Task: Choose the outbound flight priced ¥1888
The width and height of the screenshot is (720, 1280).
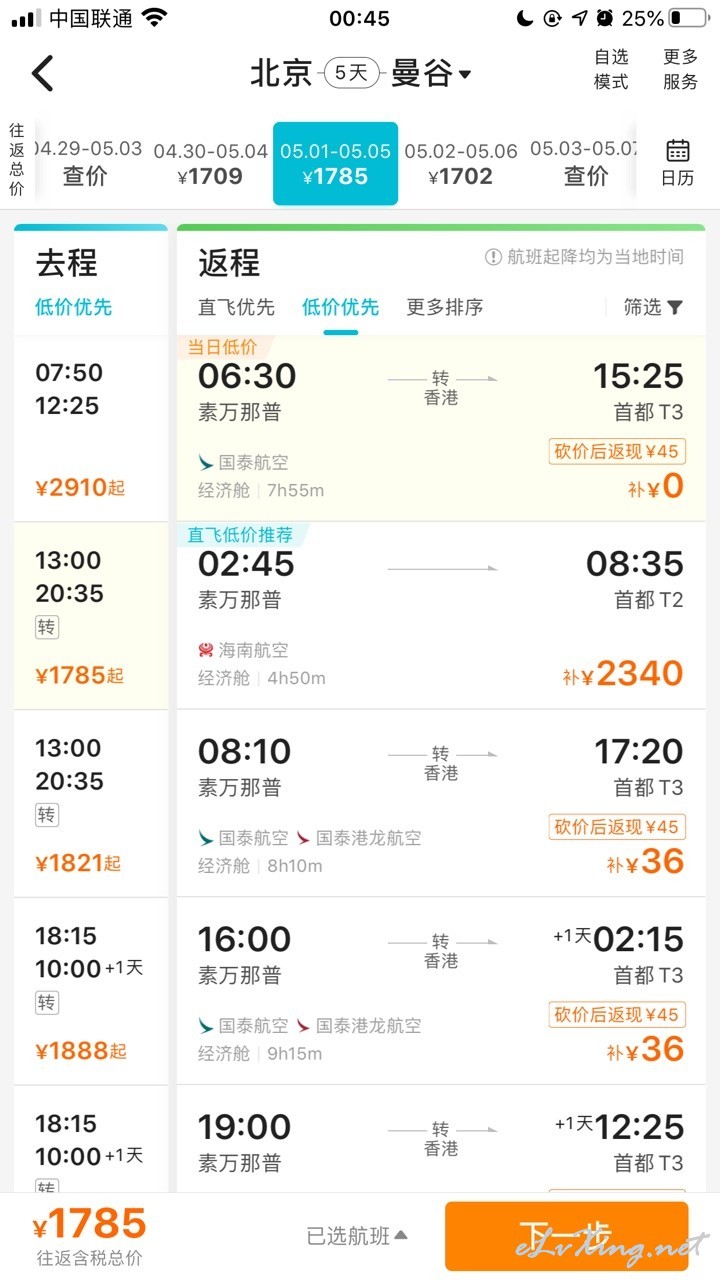Action: pos(91,992)
